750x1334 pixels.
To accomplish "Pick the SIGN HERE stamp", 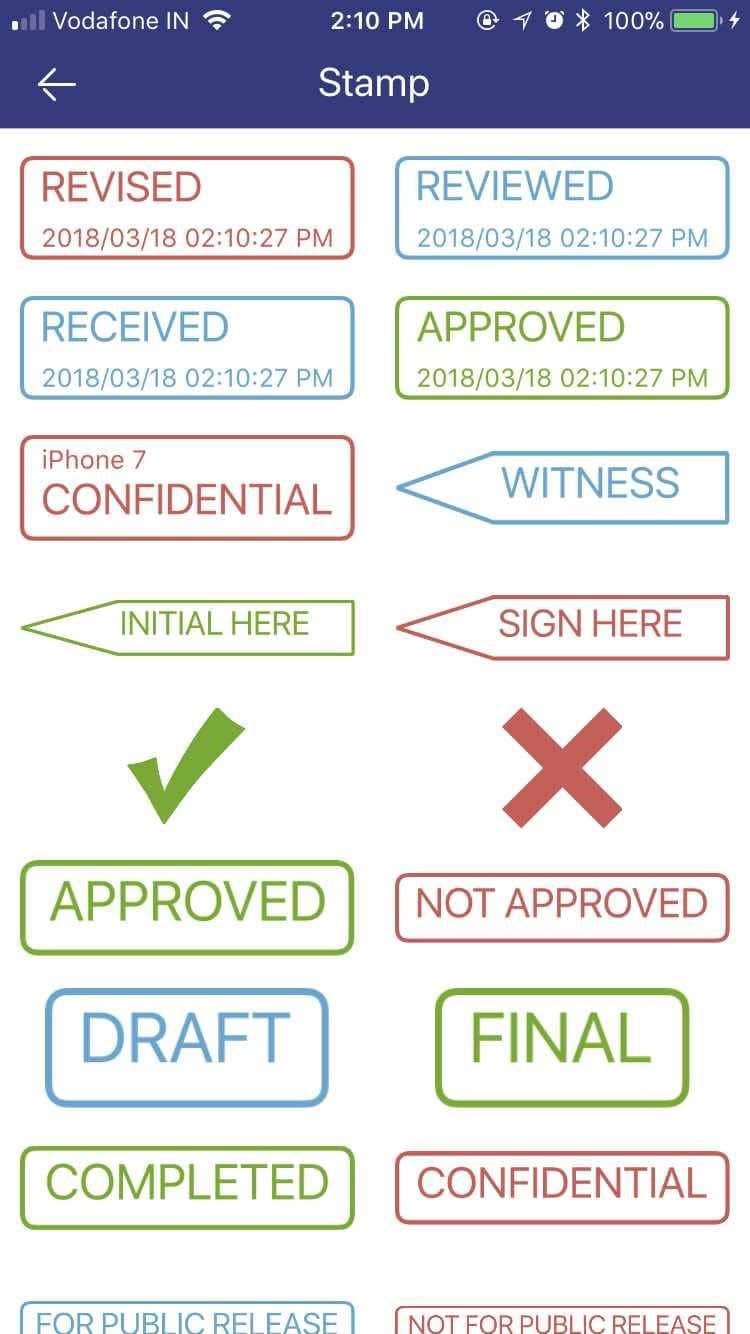I will 564,627.
